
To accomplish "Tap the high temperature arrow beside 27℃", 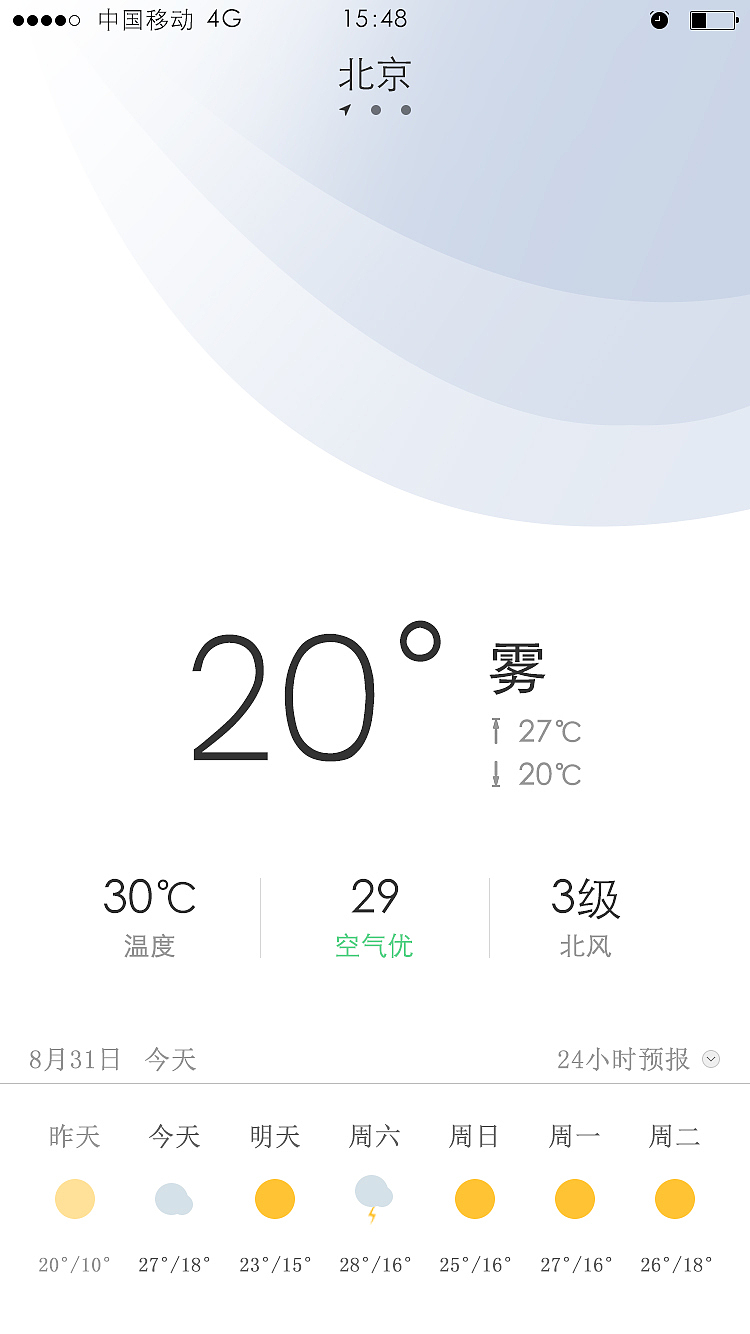I will pos(496,731).
